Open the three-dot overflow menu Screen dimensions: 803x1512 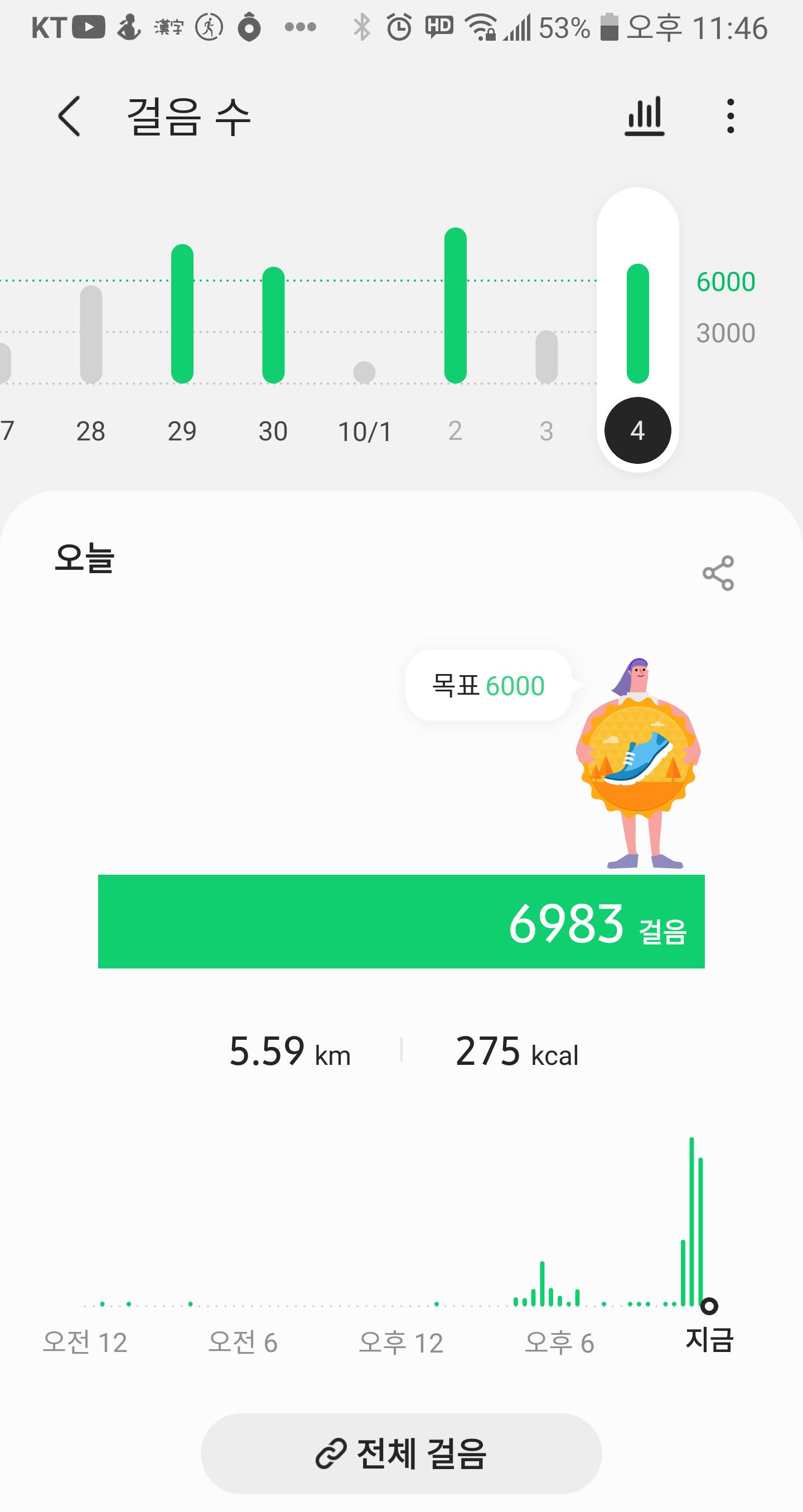(730, 117)
